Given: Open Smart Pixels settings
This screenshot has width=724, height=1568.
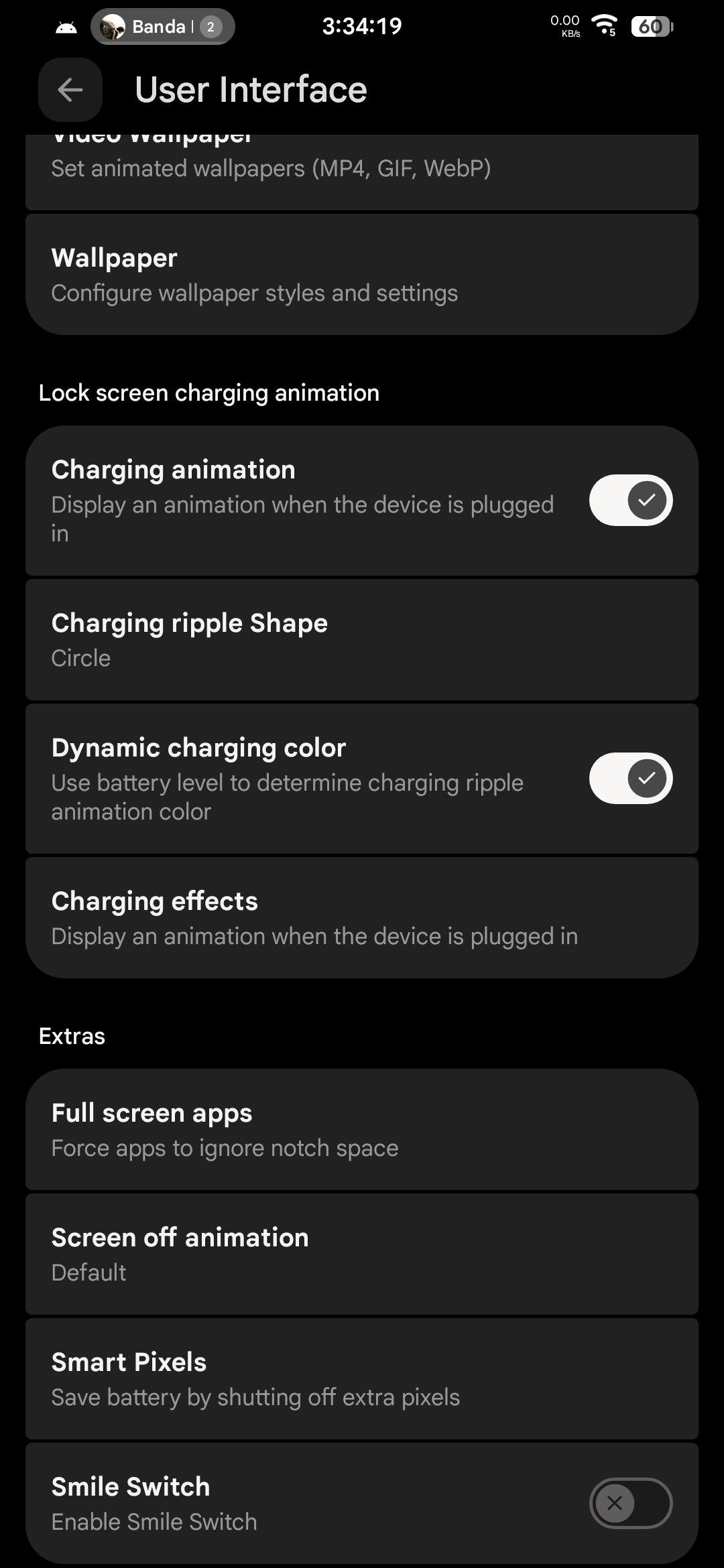Looking at the screenshot, I should (x=362, y=1379).
